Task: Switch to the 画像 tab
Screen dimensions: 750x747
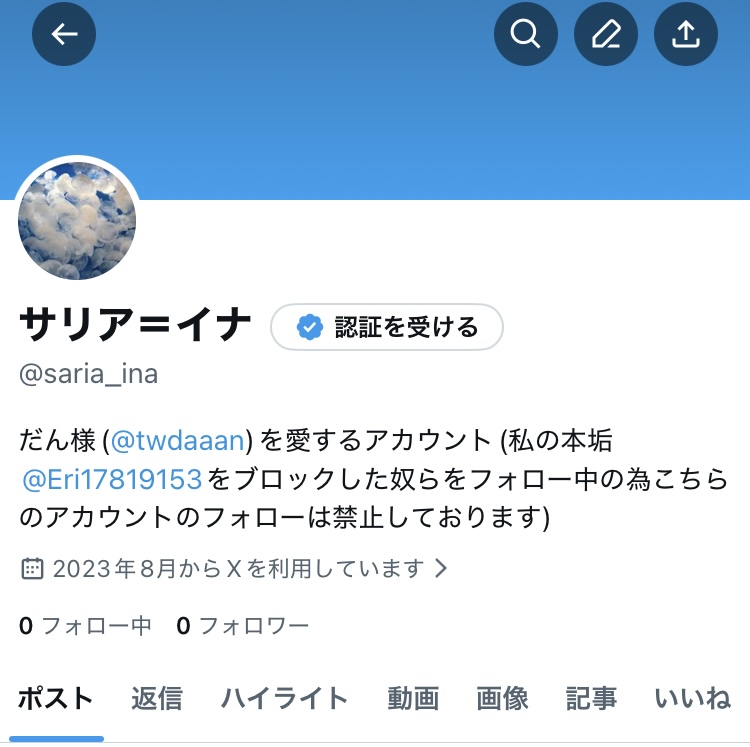Action: [x=502, y=698]
